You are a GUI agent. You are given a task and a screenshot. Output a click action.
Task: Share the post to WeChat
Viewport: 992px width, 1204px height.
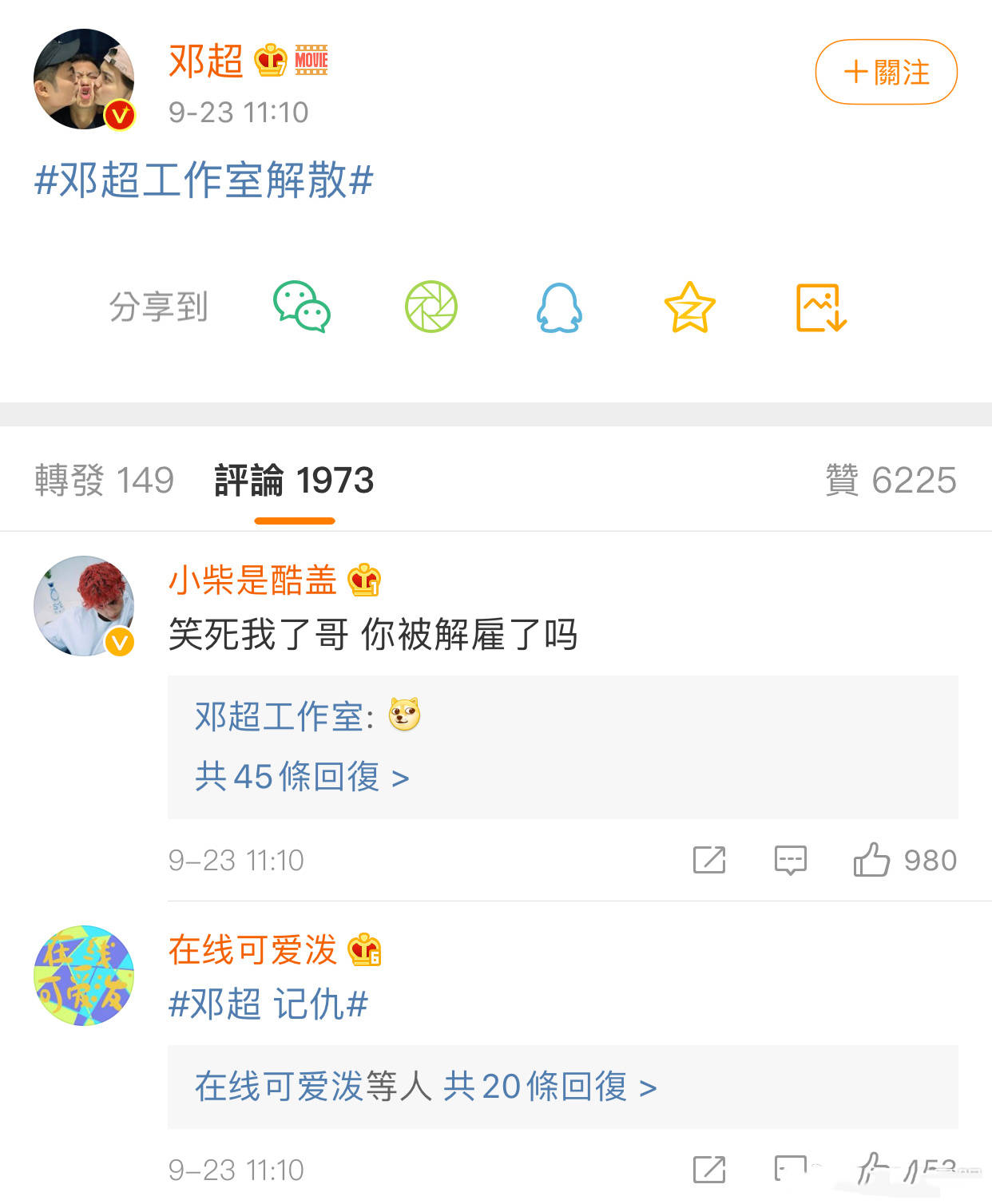pos(301,307)
